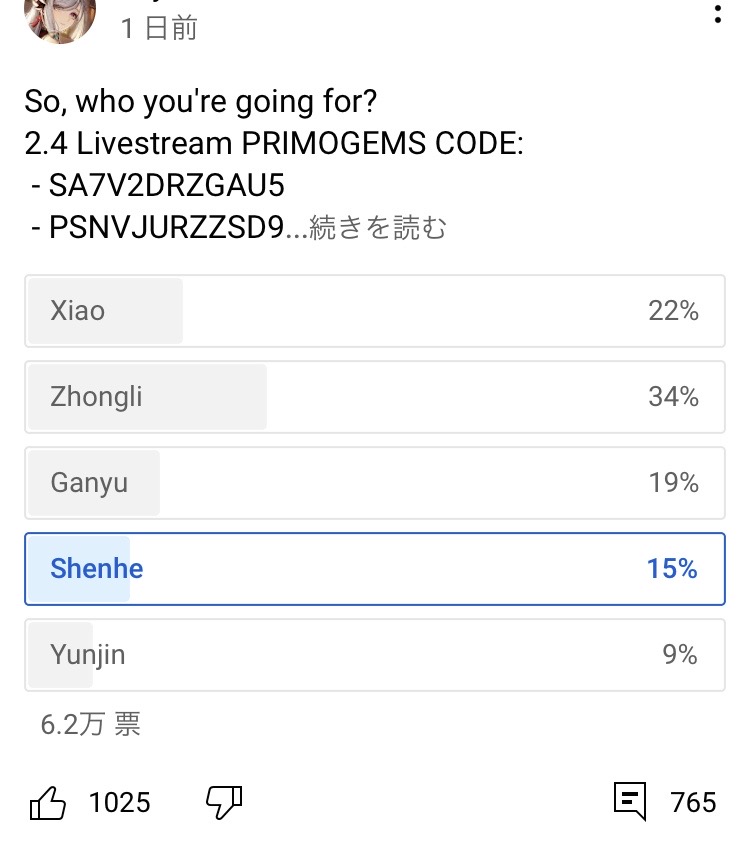Pick Yunjin as your poll answer

(374, 655)
